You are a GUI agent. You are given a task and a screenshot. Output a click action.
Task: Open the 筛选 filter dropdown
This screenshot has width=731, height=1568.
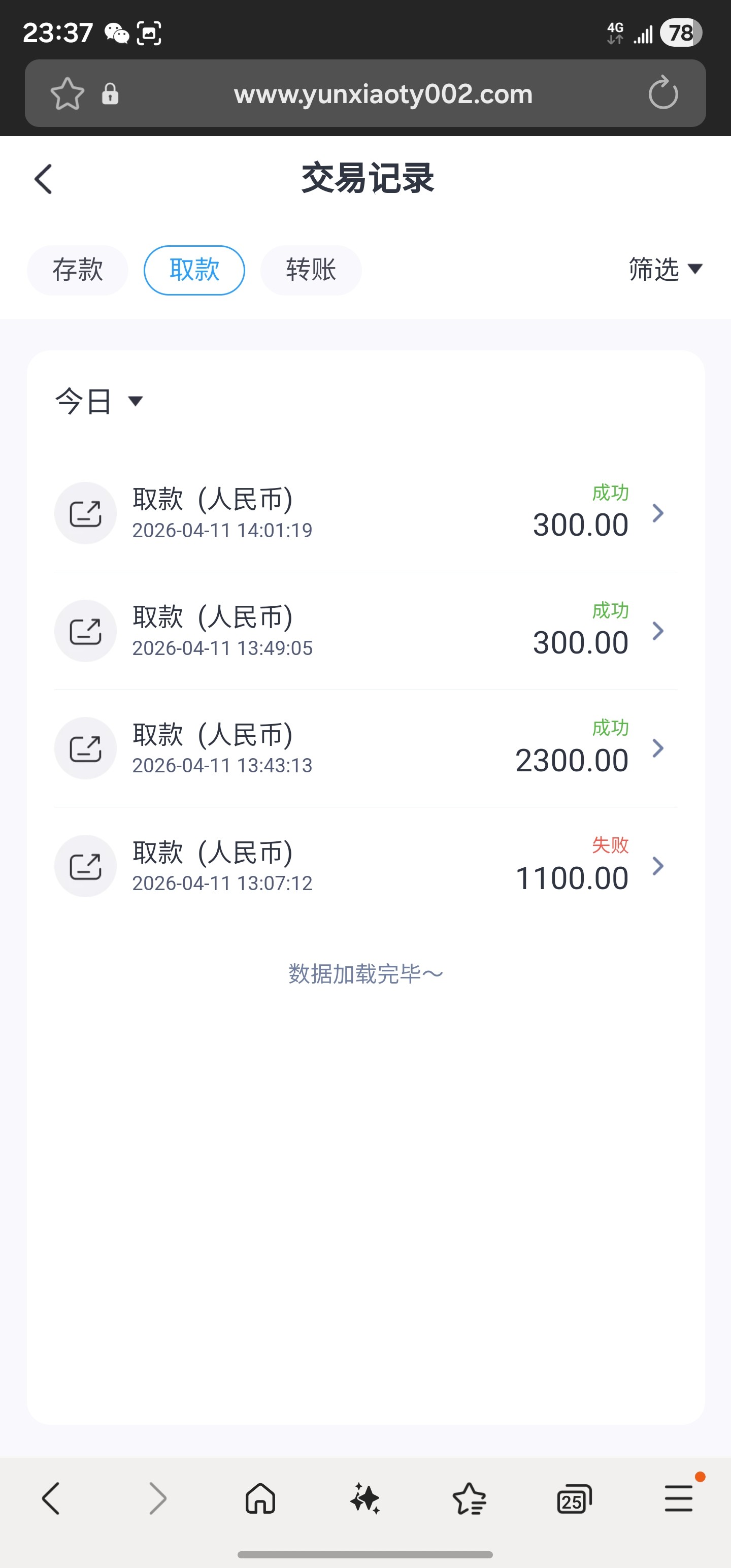(x=666, y=269)
